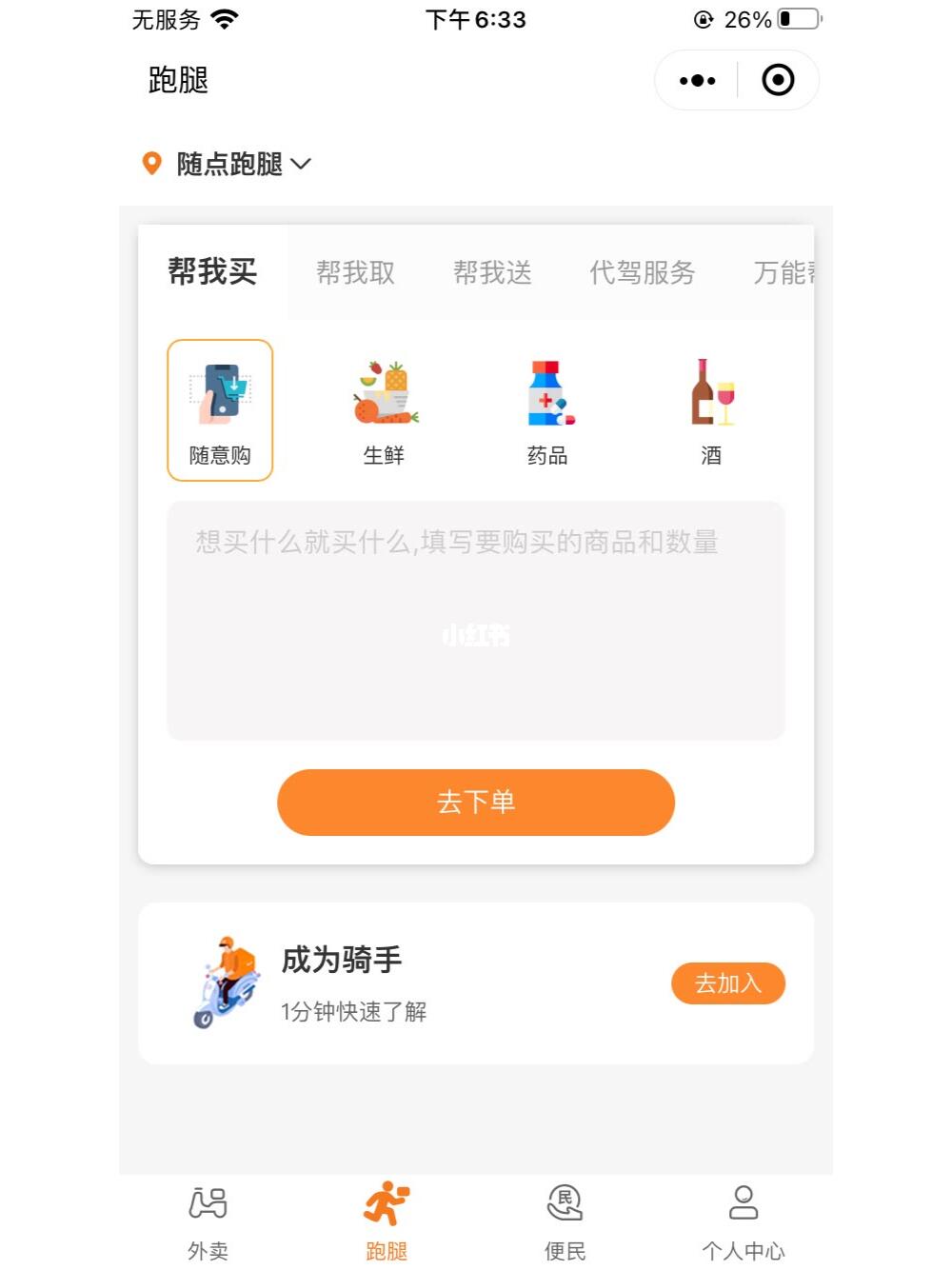
Task: Tap the location pin next to 随点跑腿
Action: click(x=152, y=164)
